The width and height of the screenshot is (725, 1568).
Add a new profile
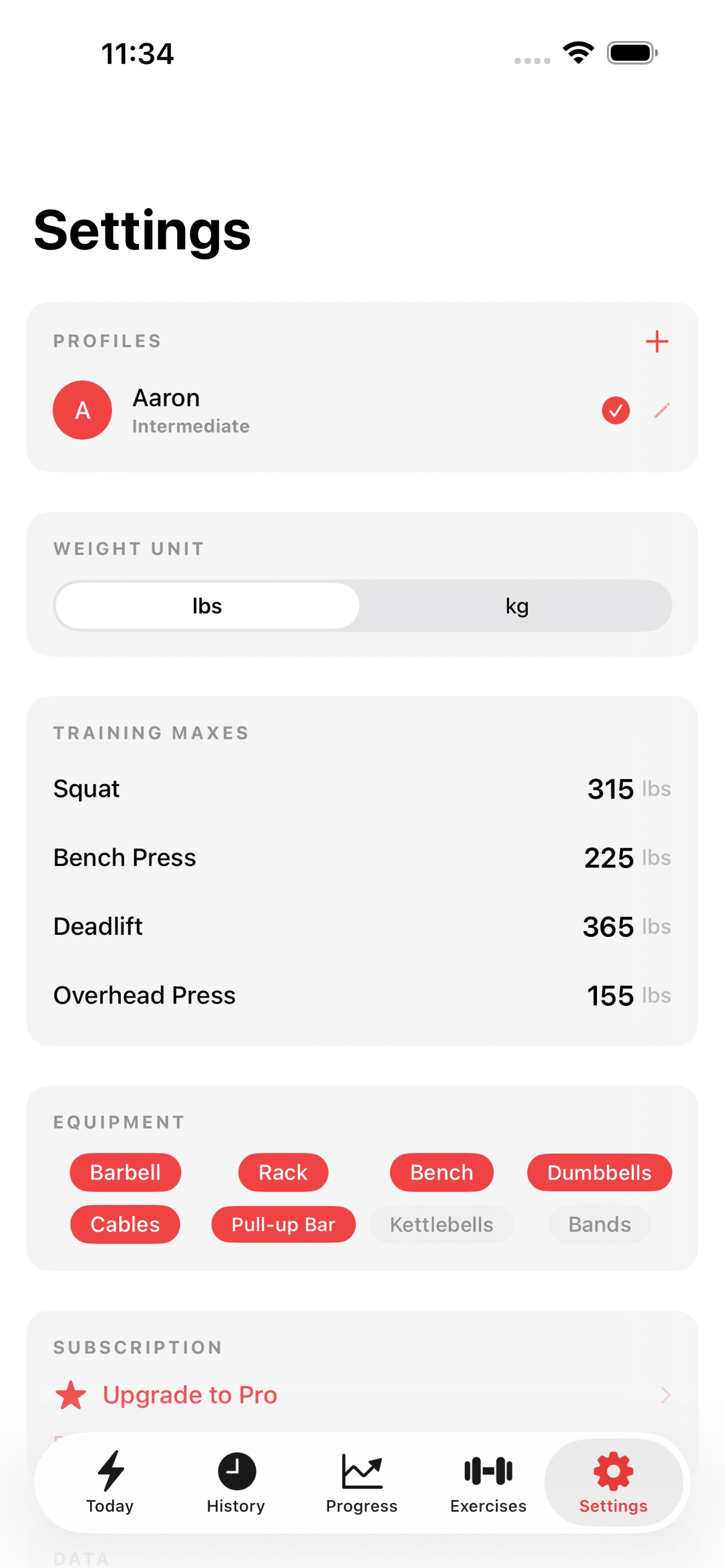coord(656,341)
